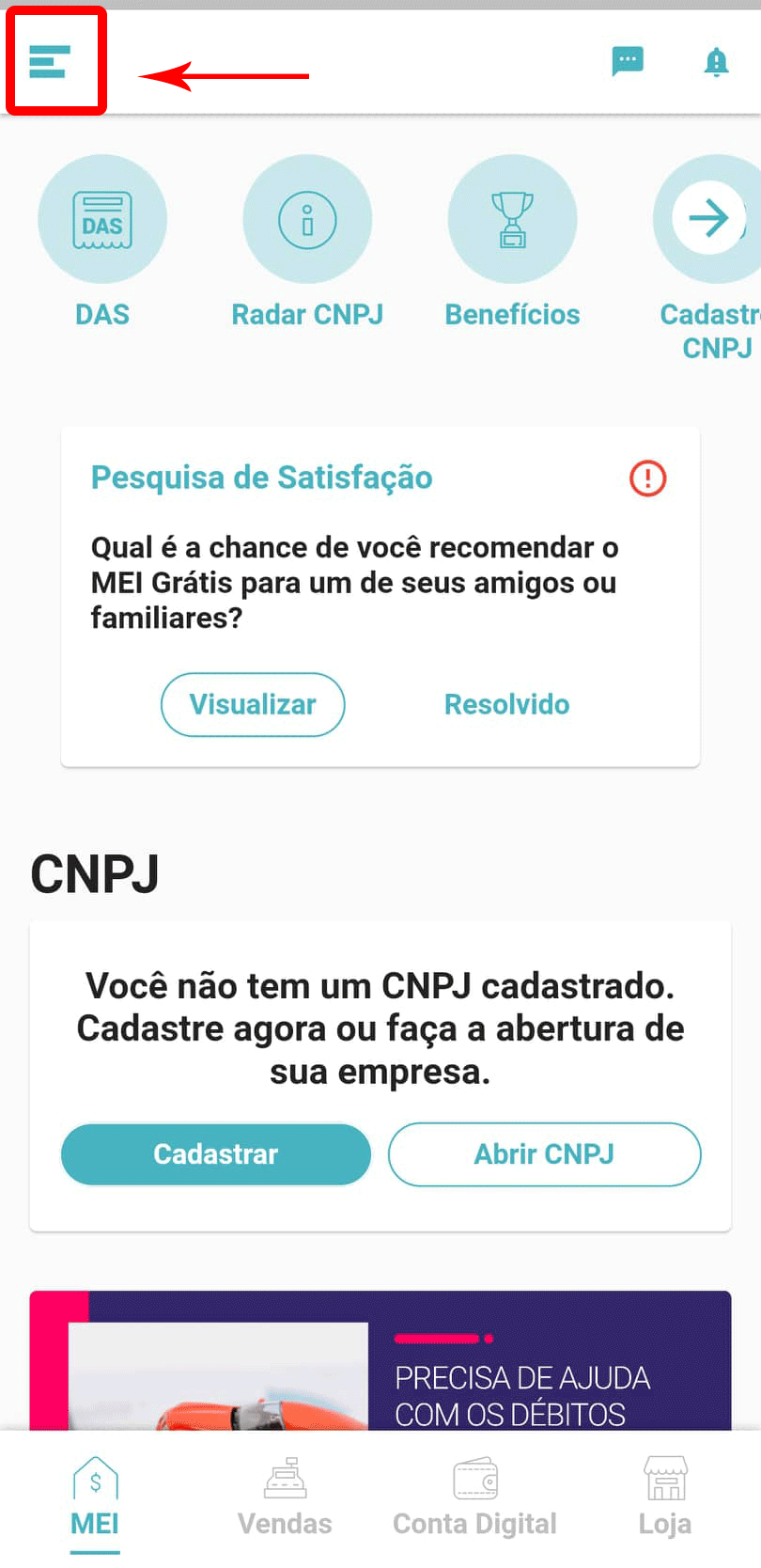Open the Cadastrar CNPJ arrow shortcut

point(709,220)
